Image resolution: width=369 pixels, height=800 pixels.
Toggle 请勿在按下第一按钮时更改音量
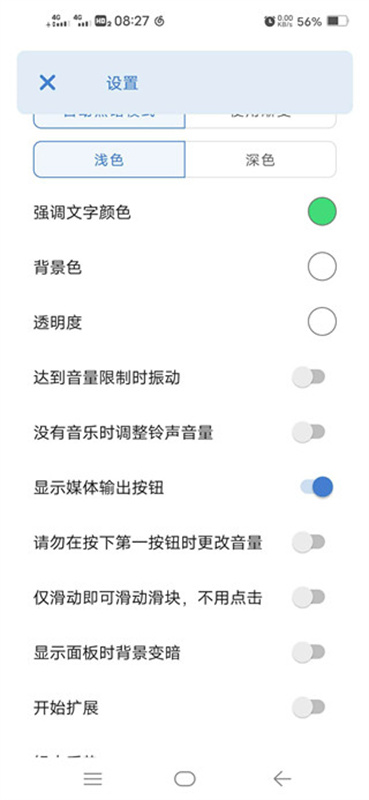pyautogui.click(x=309, y=542)
